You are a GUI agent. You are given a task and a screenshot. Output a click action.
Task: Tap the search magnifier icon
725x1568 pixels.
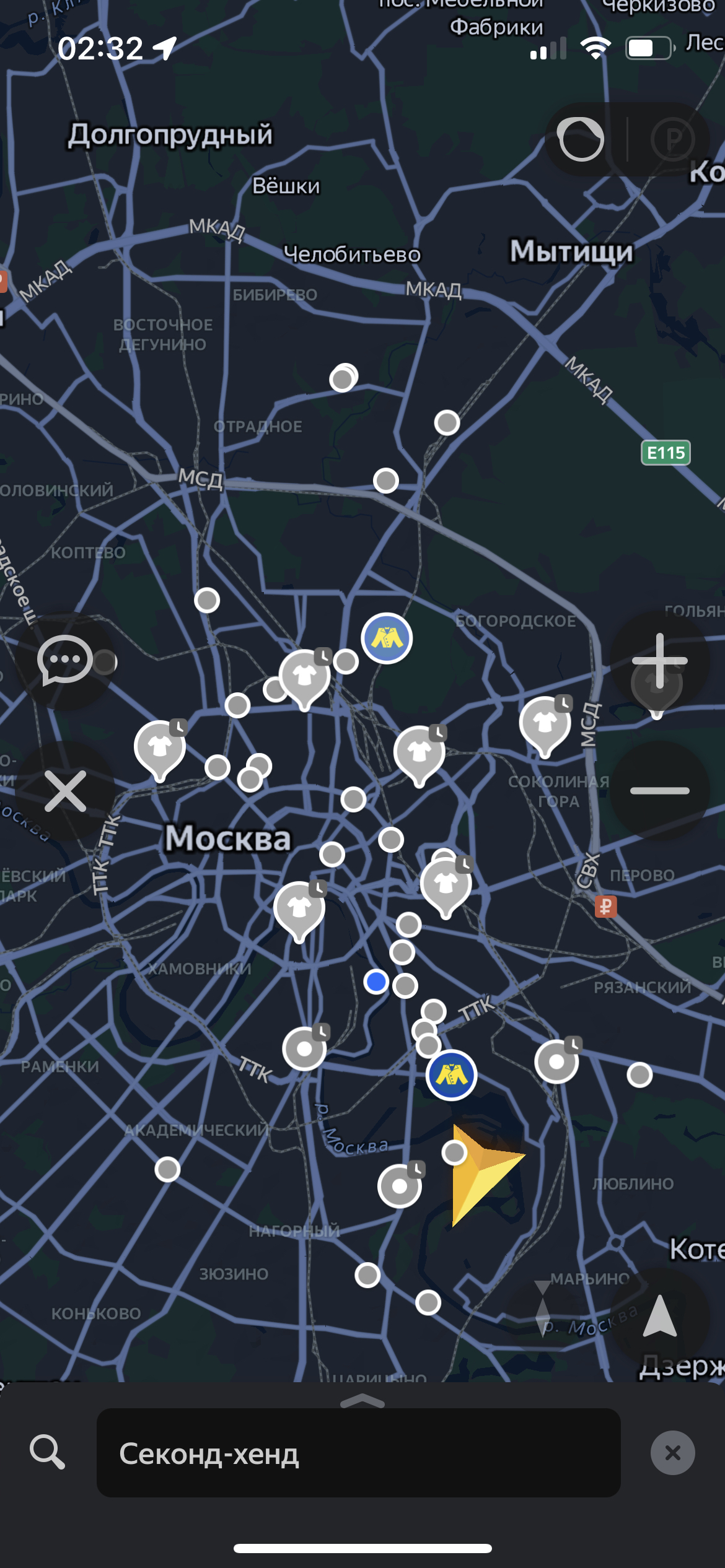(x=47, y=1453)
